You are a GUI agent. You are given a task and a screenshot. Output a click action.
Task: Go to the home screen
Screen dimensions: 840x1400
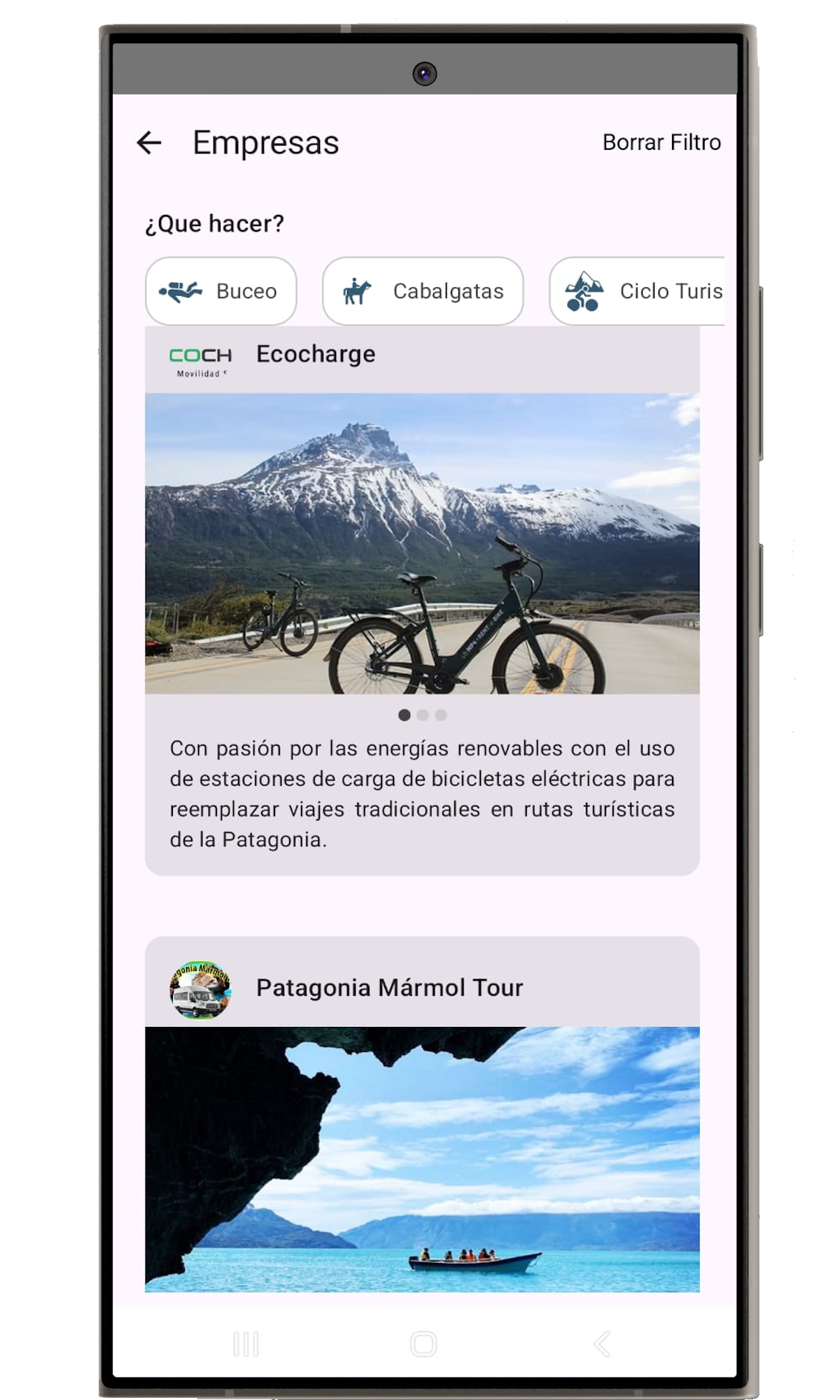point(423,1344)
